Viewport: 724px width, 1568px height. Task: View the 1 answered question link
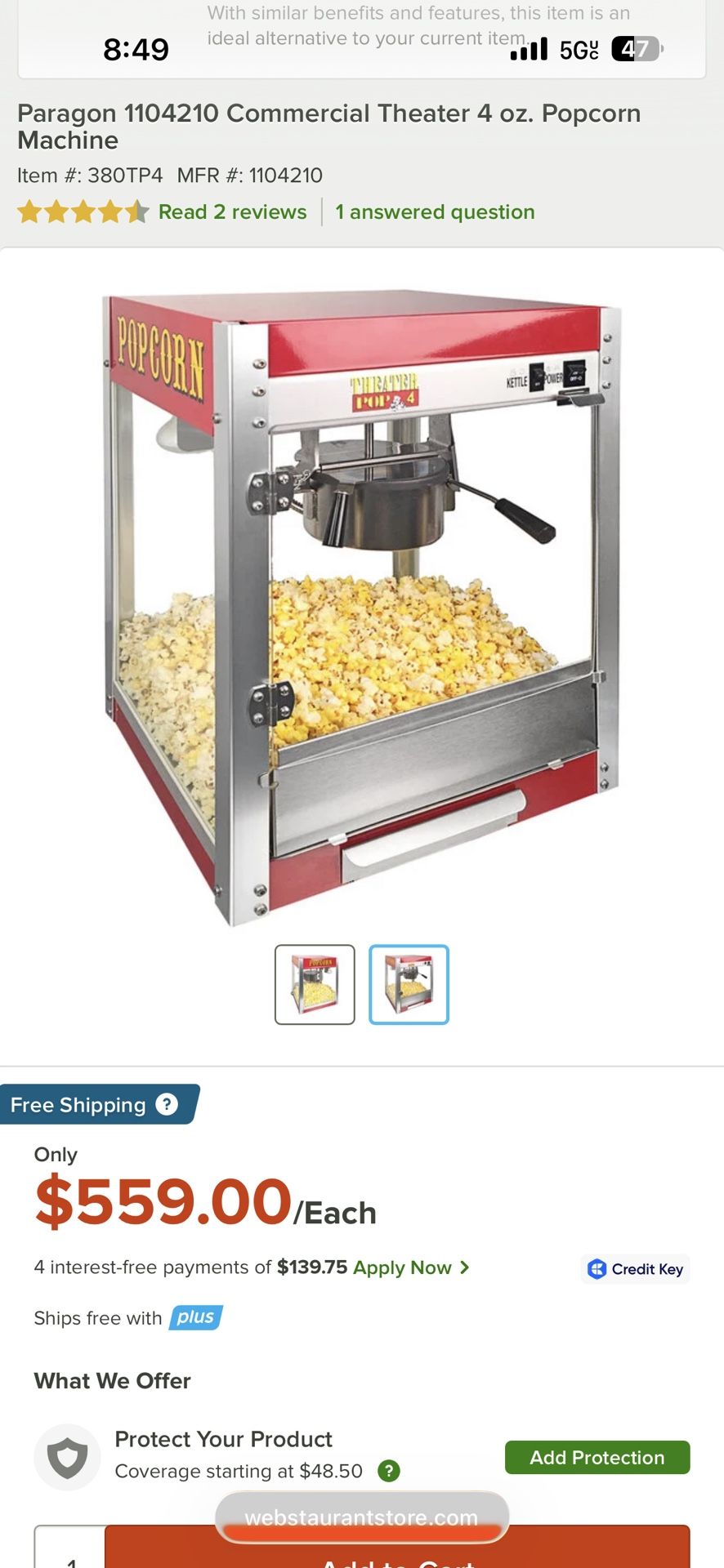pyautogui.click(x=435, y=211)
